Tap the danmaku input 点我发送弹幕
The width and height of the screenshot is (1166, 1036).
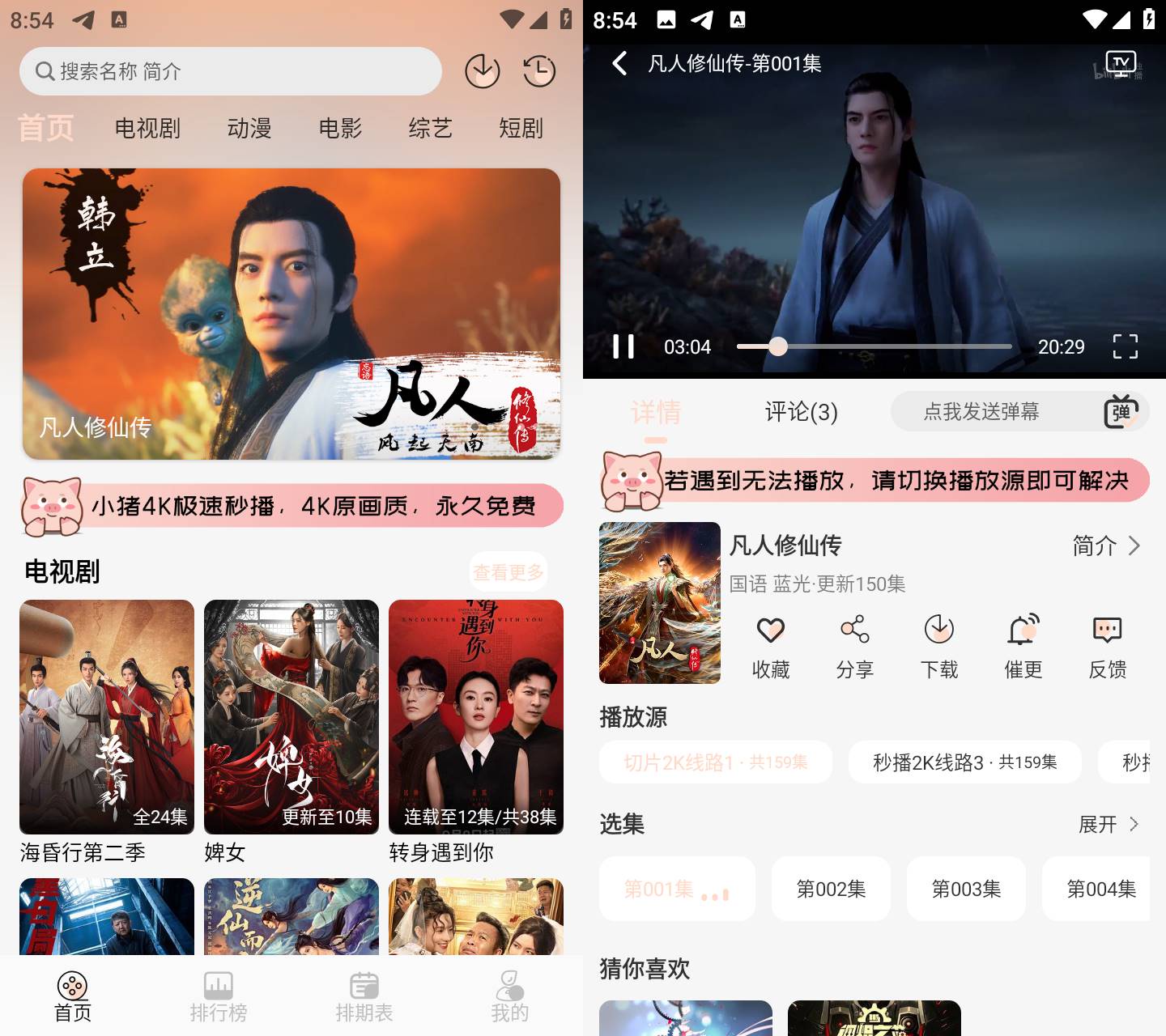coord(981,412)
